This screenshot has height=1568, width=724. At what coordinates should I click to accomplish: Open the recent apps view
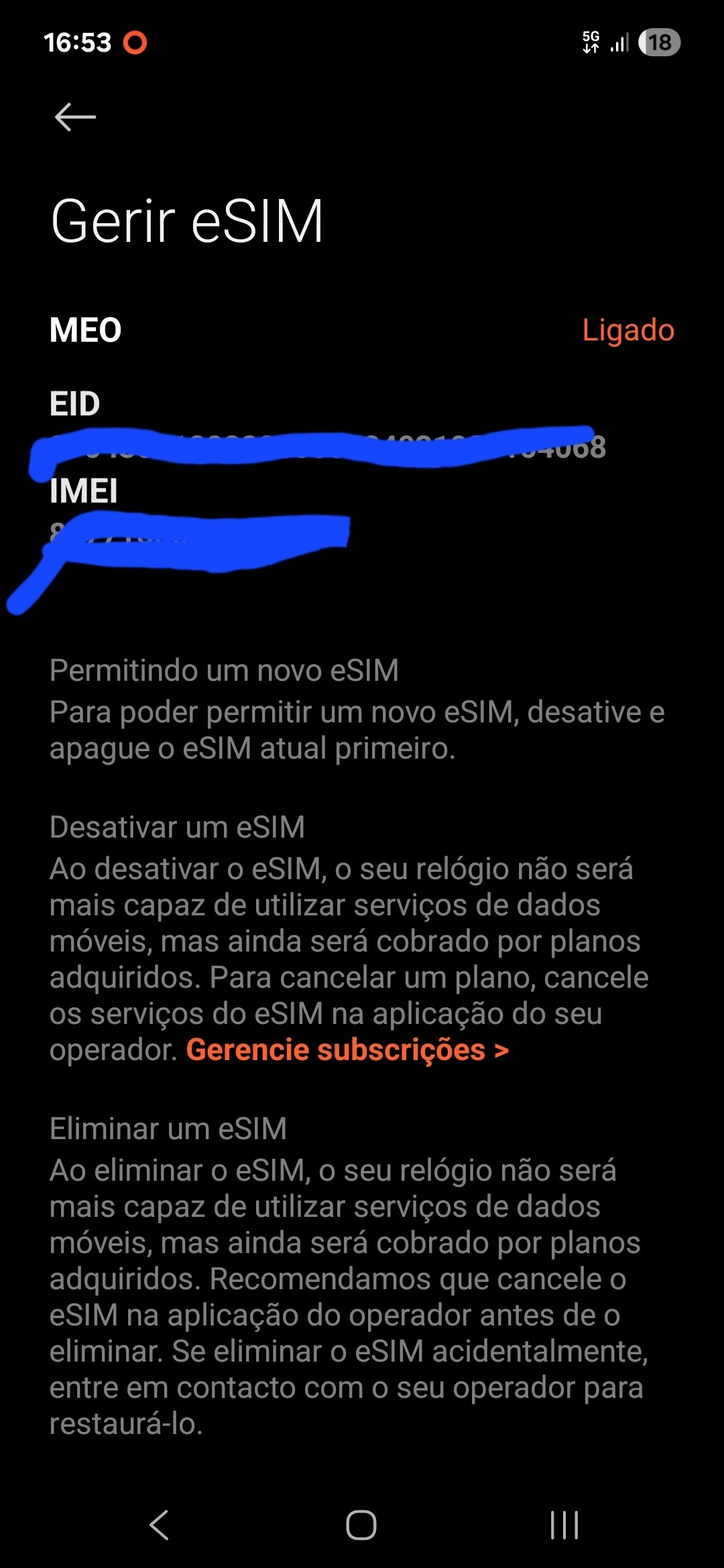tap(564, 1525)
